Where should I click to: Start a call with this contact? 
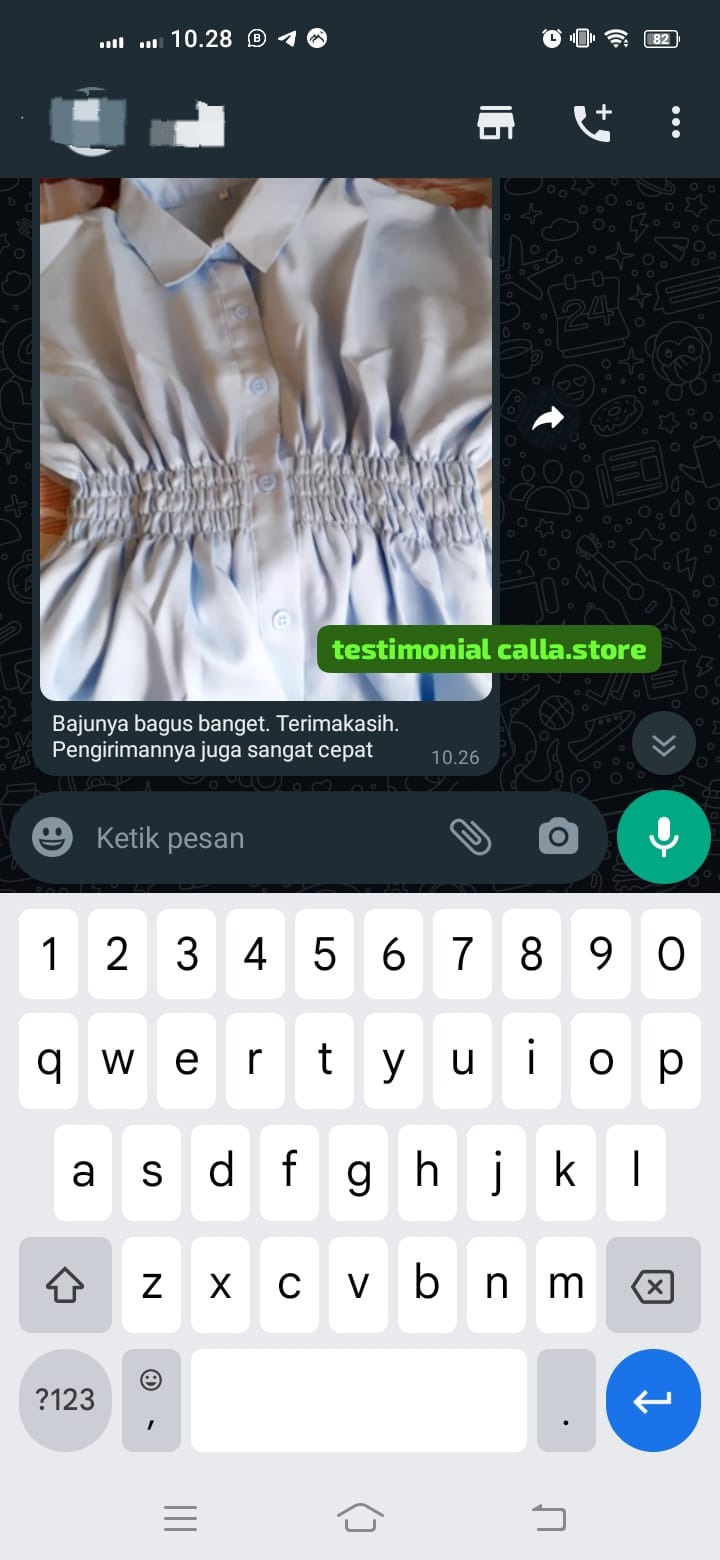coord(592,123)
